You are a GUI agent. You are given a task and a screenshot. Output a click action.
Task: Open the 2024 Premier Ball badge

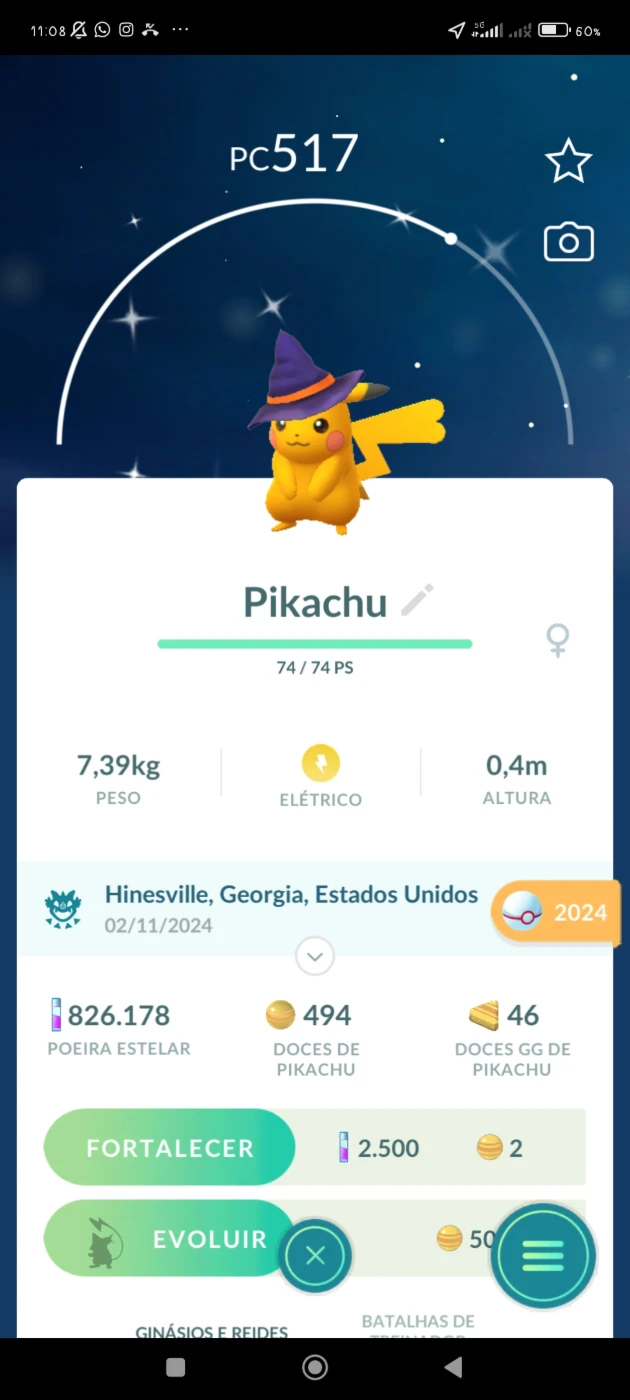[x=556, y=912]
